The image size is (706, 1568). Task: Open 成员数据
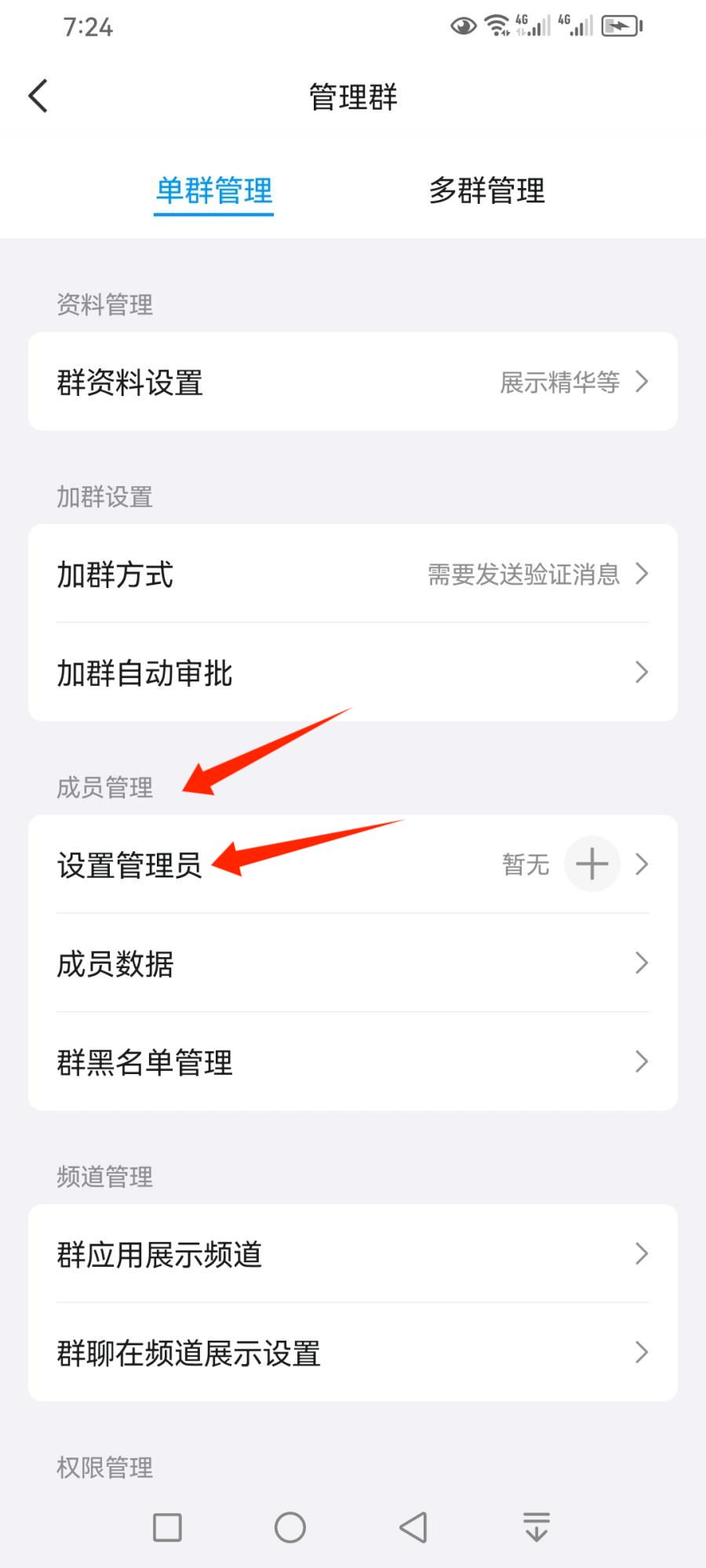point(353,963)
